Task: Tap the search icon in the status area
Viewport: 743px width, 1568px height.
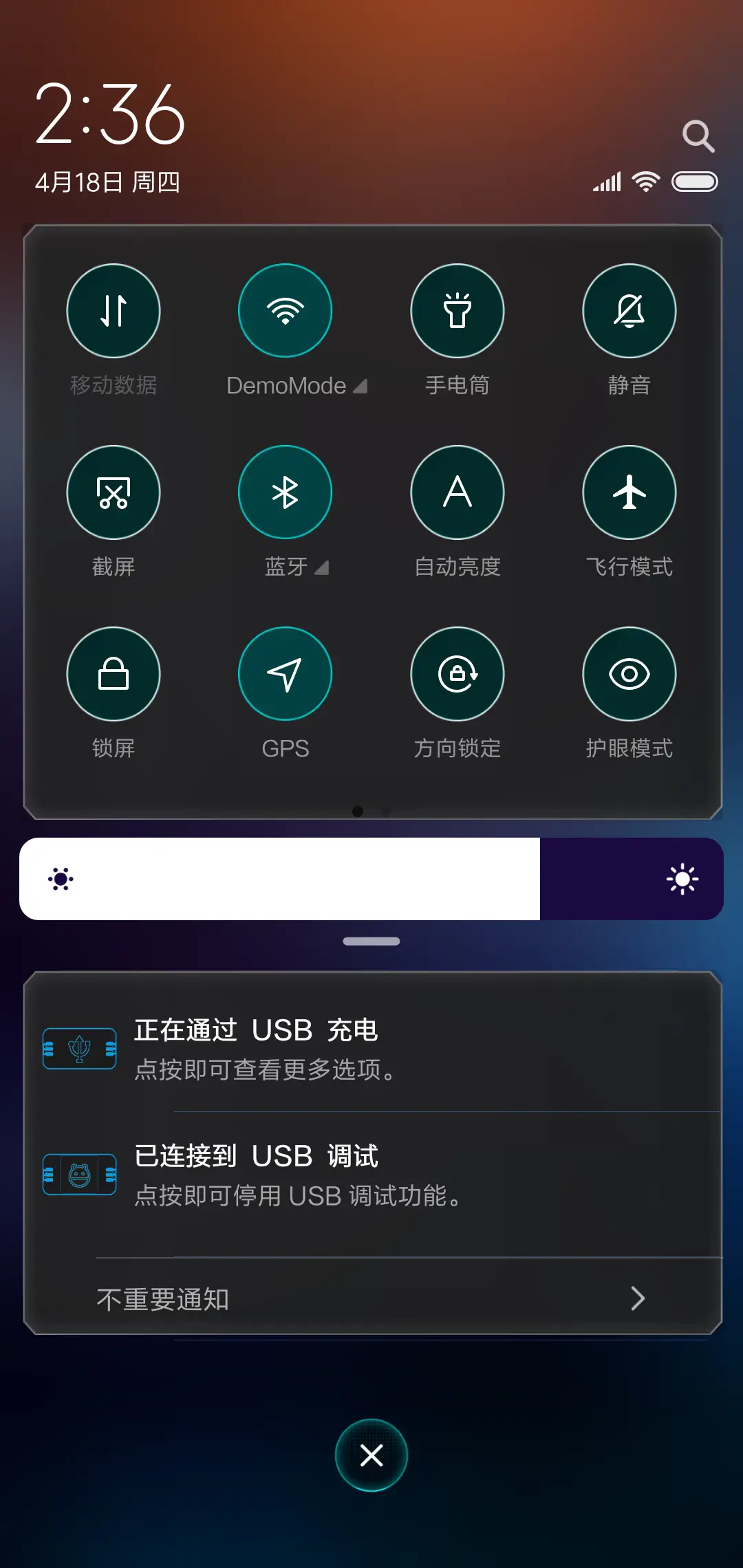Action: (x=699, y=135)
